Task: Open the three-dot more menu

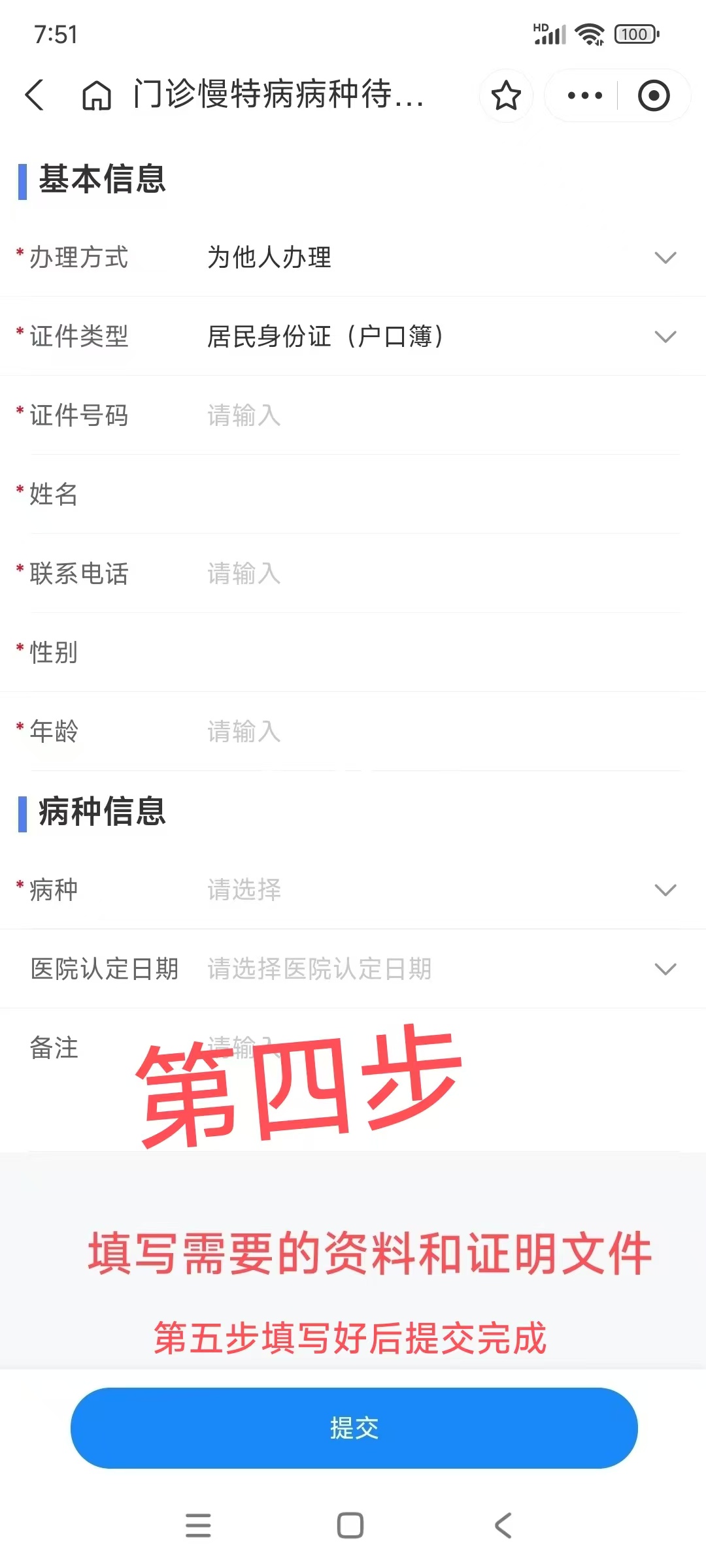Action: [x=584, y=96]
